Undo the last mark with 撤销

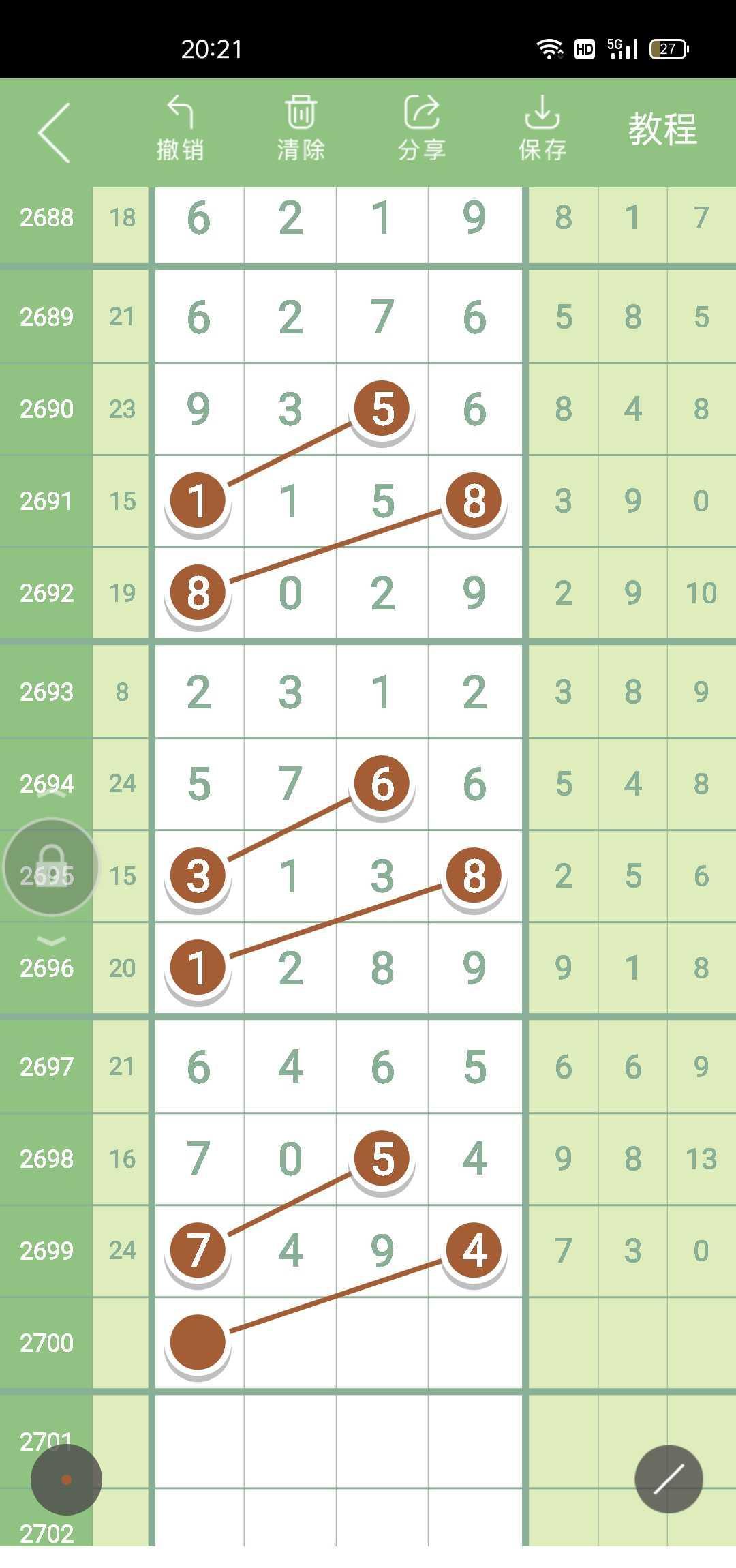click(180, 129)
